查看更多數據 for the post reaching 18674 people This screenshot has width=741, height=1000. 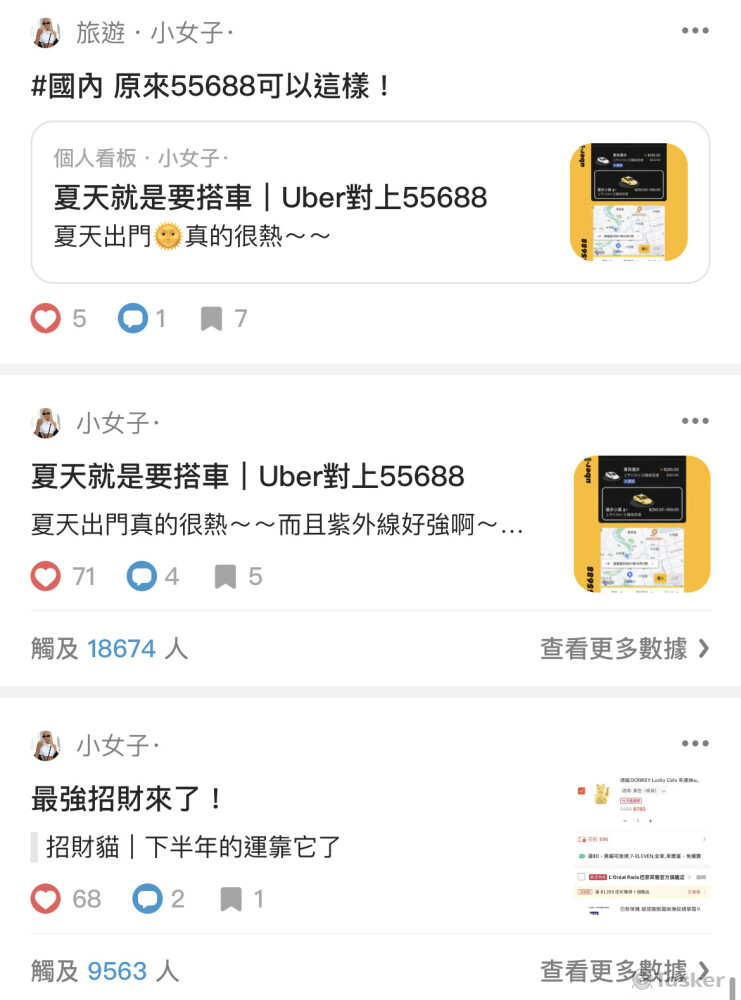625,648
